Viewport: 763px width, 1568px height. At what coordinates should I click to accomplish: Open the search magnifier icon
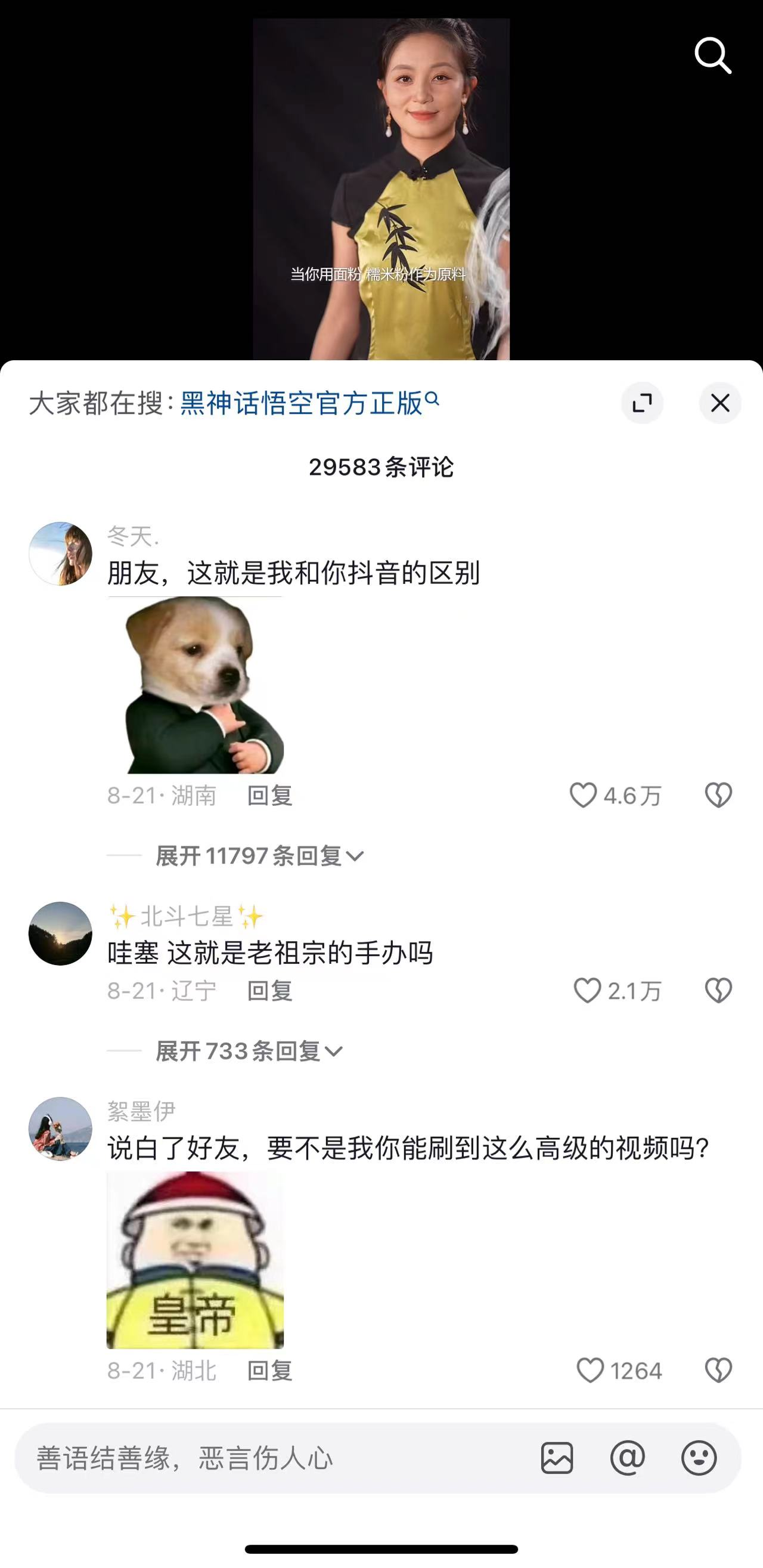(712, 56)
